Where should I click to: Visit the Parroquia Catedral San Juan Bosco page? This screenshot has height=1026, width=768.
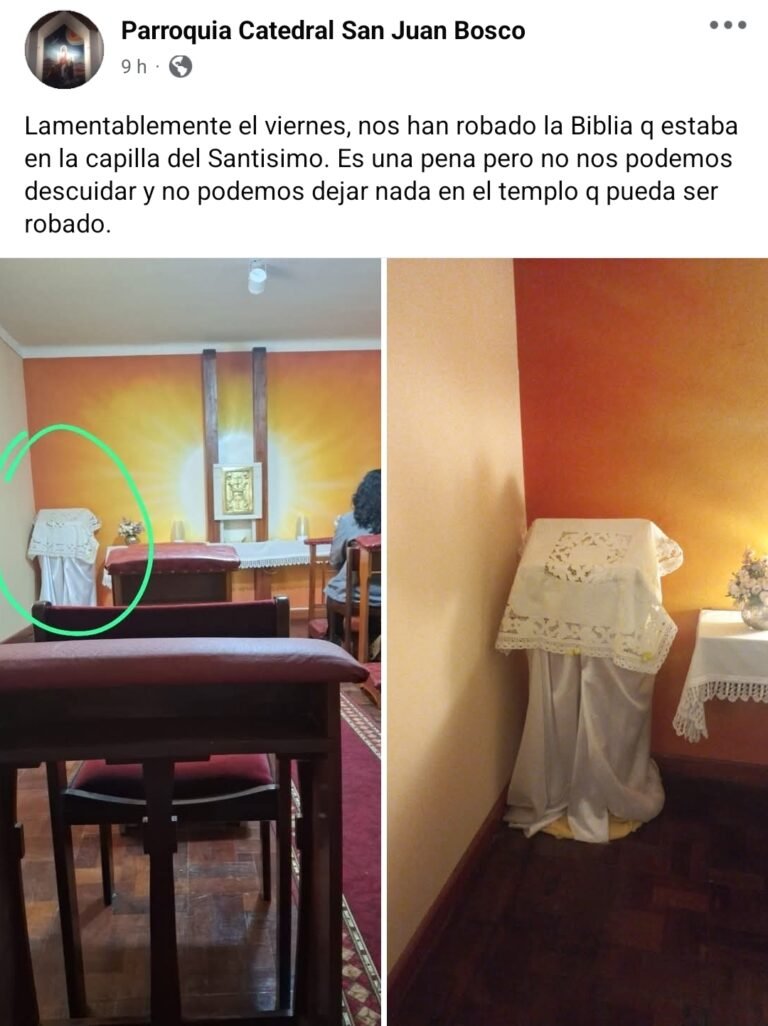[320, 31]
